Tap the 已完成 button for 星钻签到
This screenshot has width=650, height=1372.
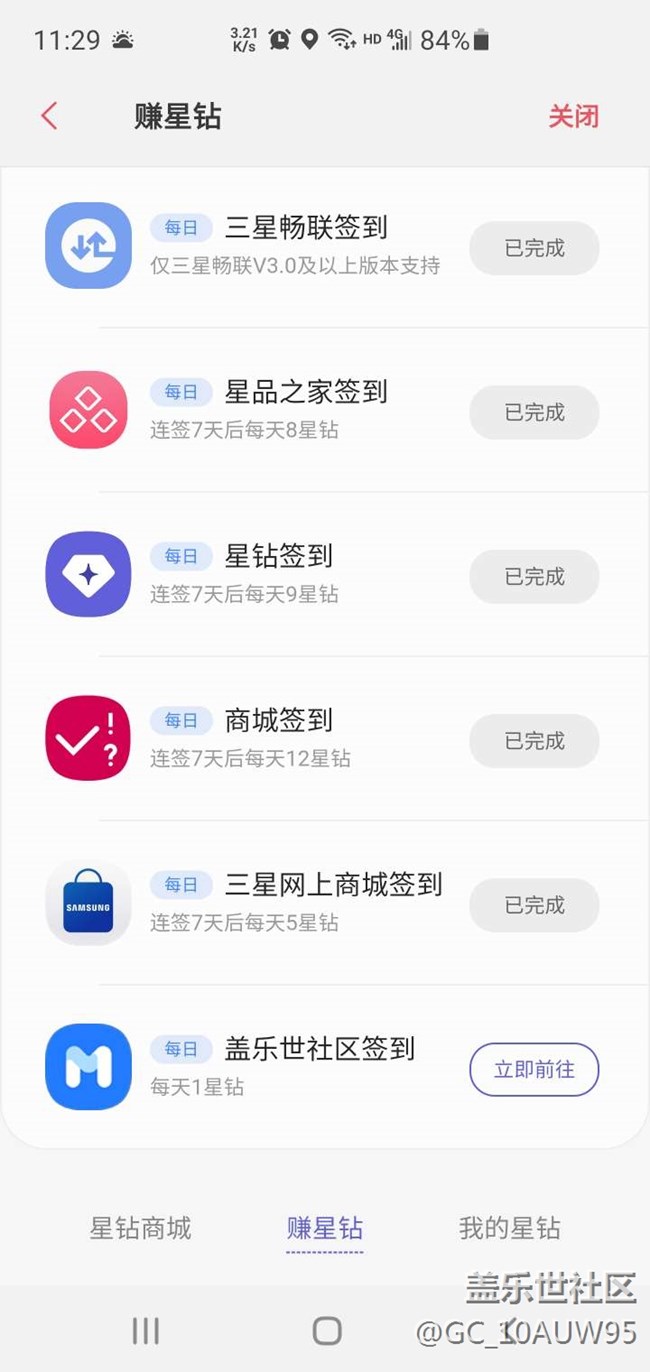tap(534, 576)
